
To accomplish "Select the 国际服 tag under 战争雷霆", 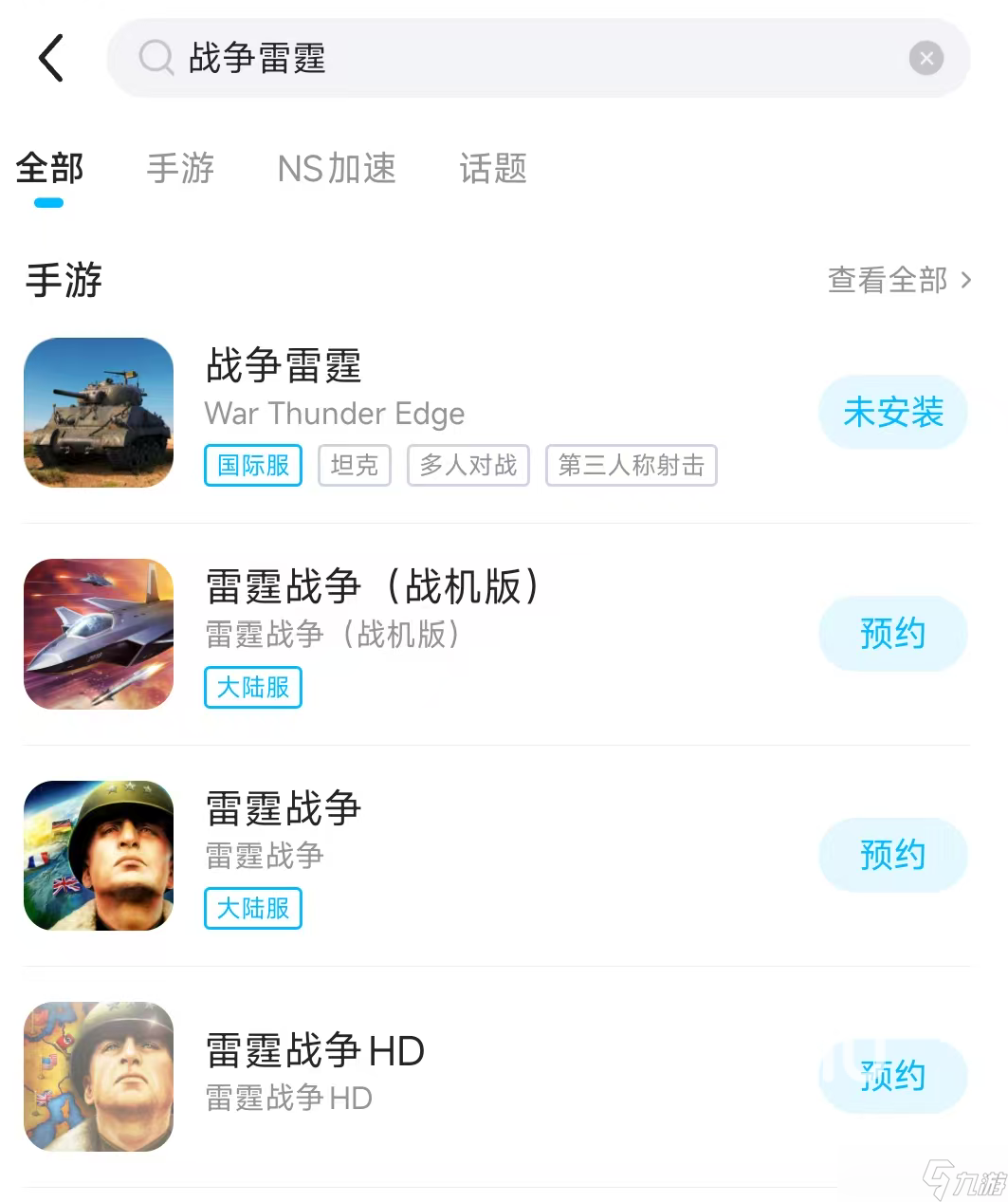I will coord(252,466).
